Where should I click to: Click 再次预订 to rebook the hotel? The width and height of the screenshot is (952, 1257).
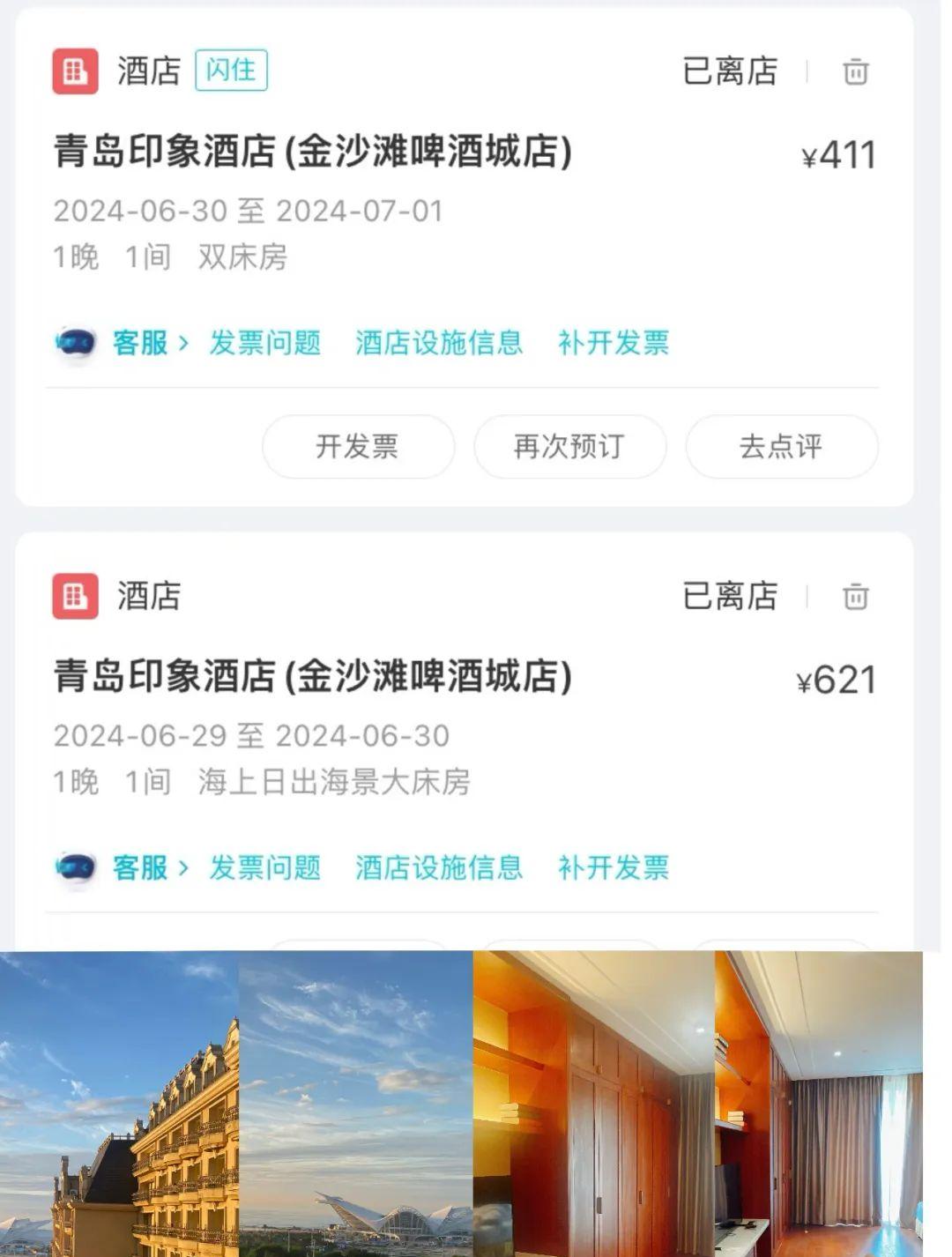tap(569, 447)
